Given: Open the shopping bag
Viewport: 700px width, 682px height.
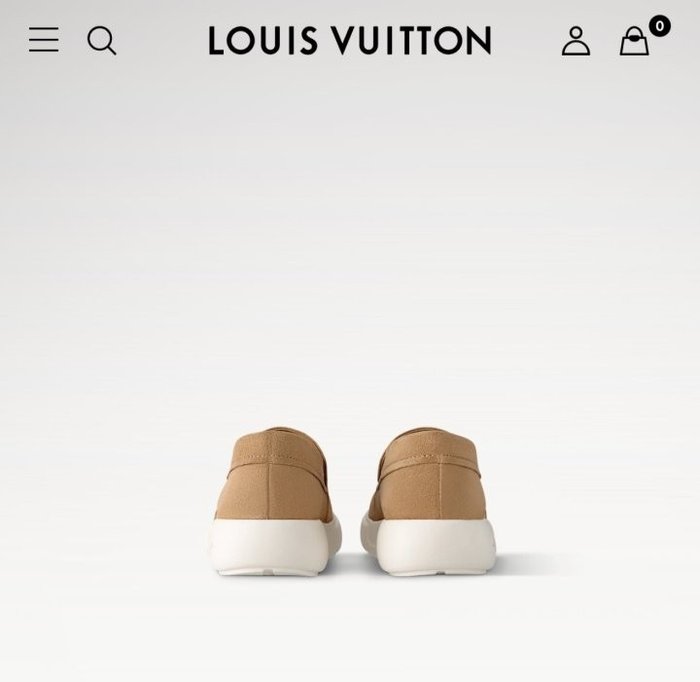Looking at the screenshot, I should pos(635,41).
